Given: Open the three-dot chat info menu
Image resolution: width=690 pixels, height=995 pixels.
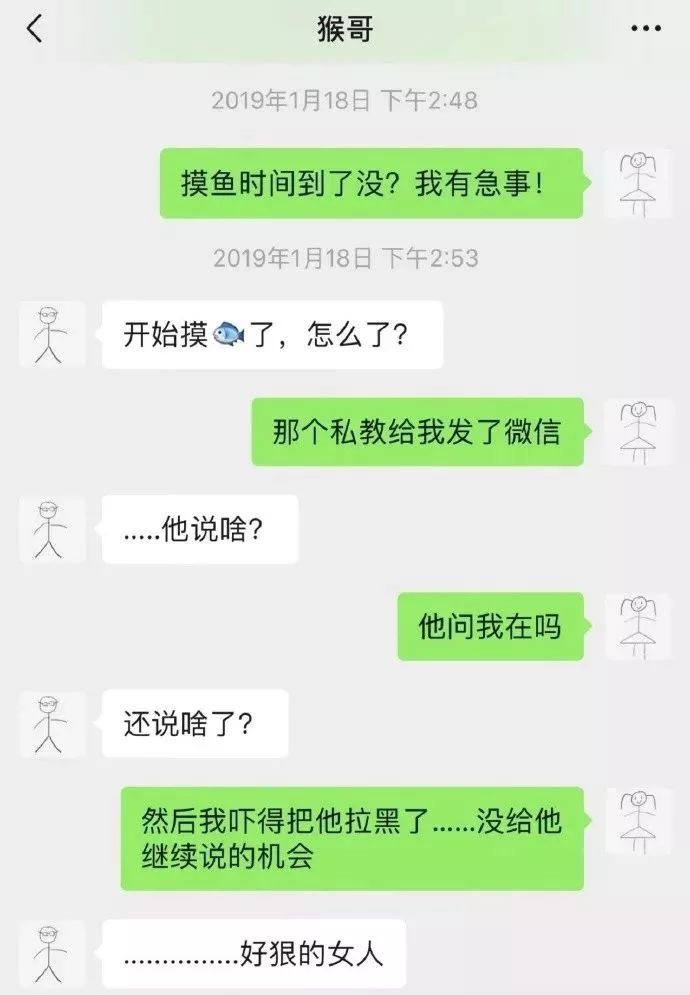Looking at the screenshot, I should pyautogui.click(x=645, y=29).
